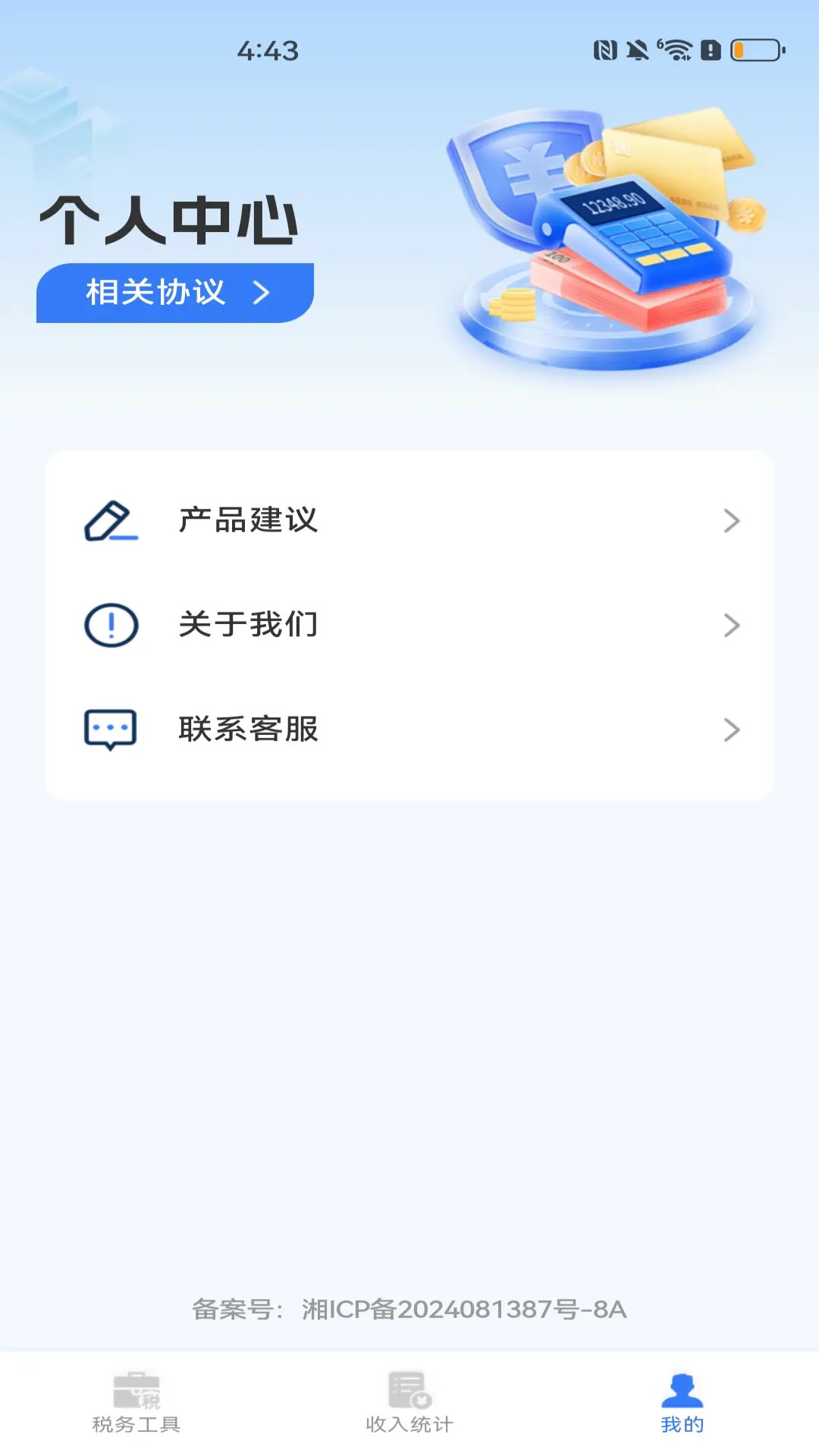Go to the 收入统计 tab
Image resolution: width=819 pixels, height=1456 pixels.
click(409, 1404)
